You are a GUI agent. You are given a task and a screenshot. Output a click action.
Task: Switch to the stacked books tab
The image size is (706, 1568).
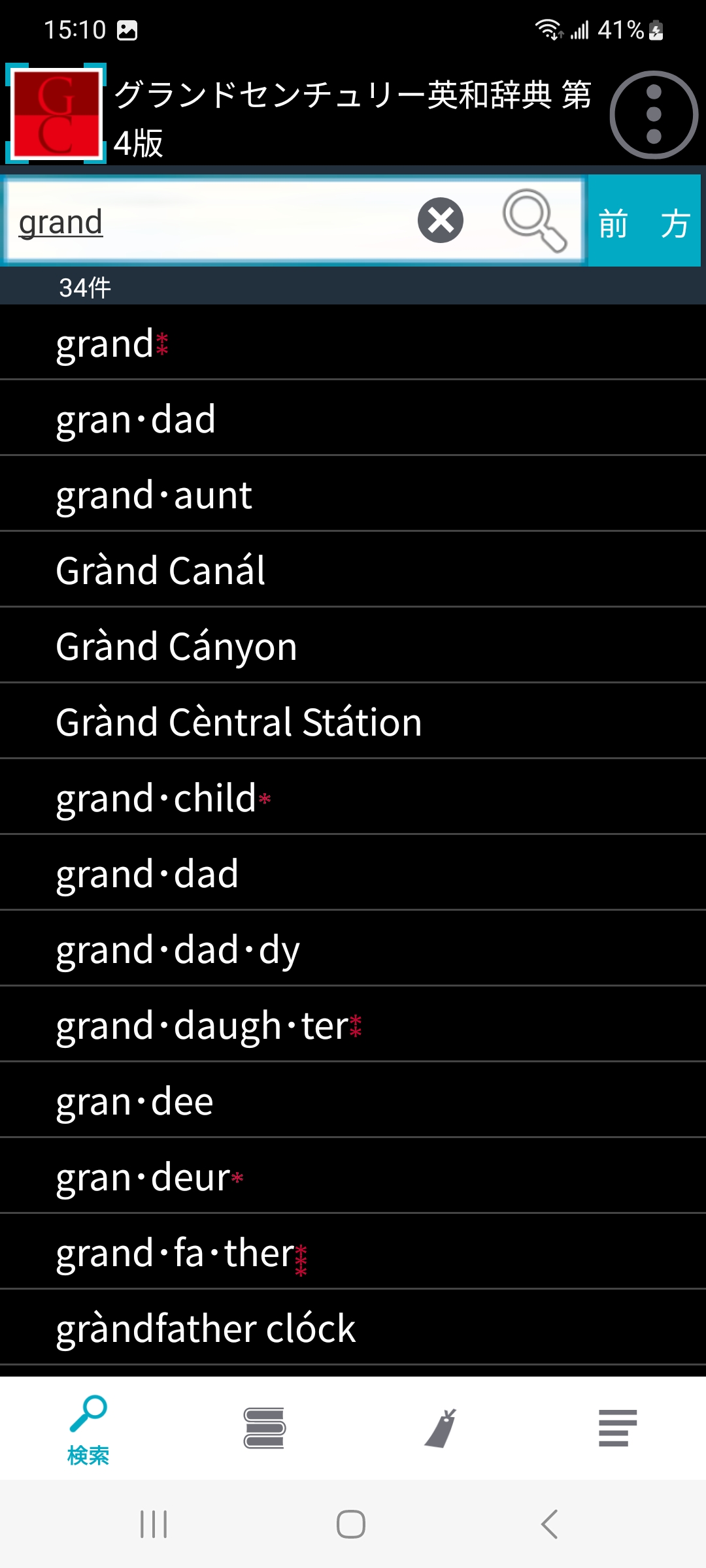tap(264, 1428)
